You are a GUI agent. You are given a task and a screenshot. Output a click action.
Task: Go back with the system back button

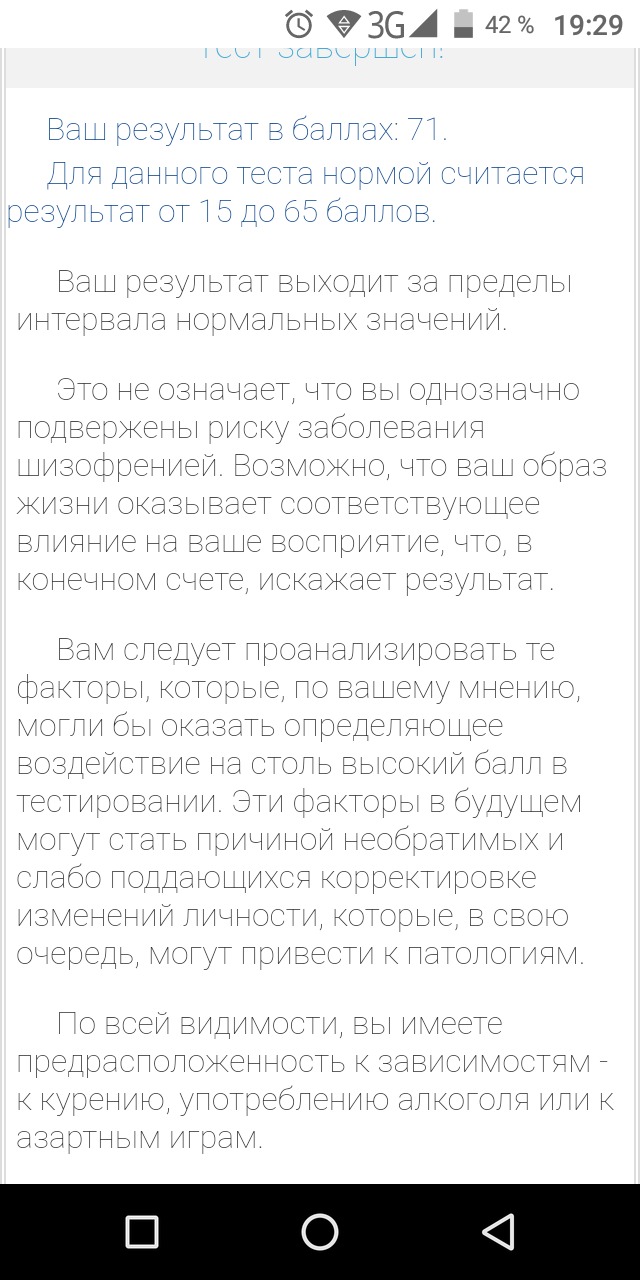[x=497, y=1232]
